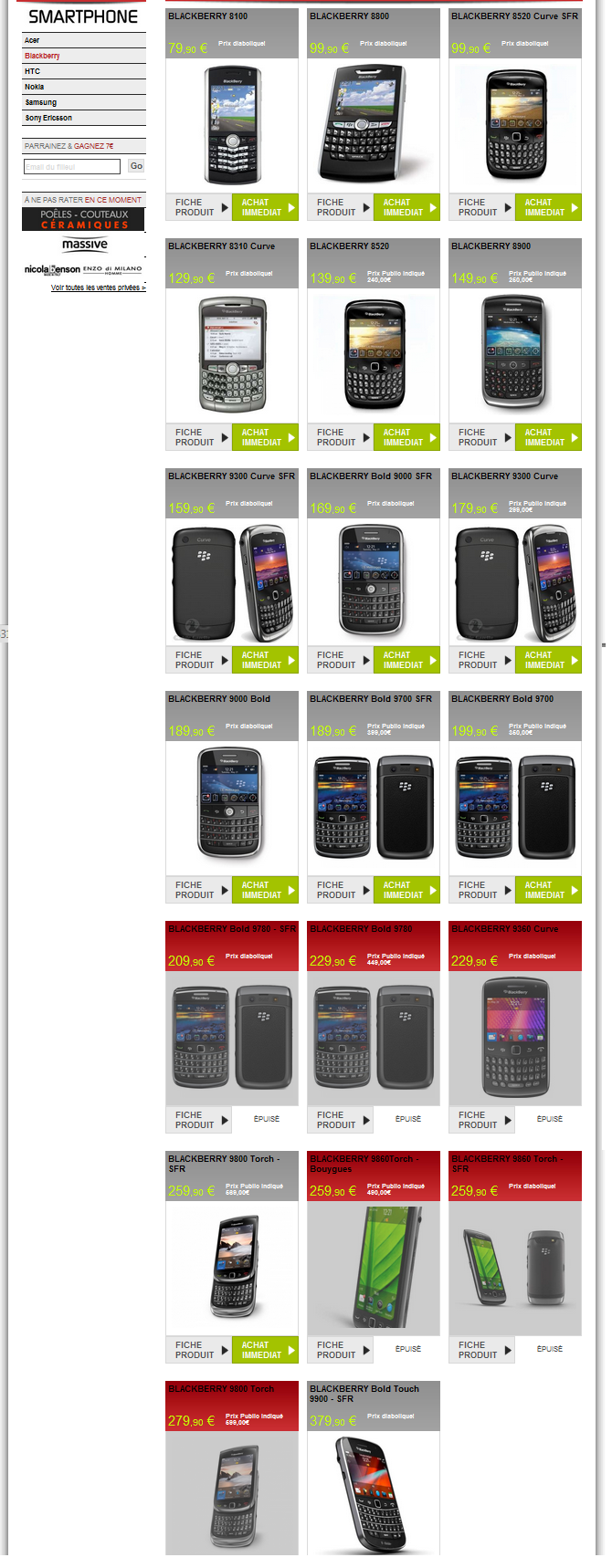This screenshot has width=612, height=1568.
Task: Focus the referral email input field
Action: (71, 166)
